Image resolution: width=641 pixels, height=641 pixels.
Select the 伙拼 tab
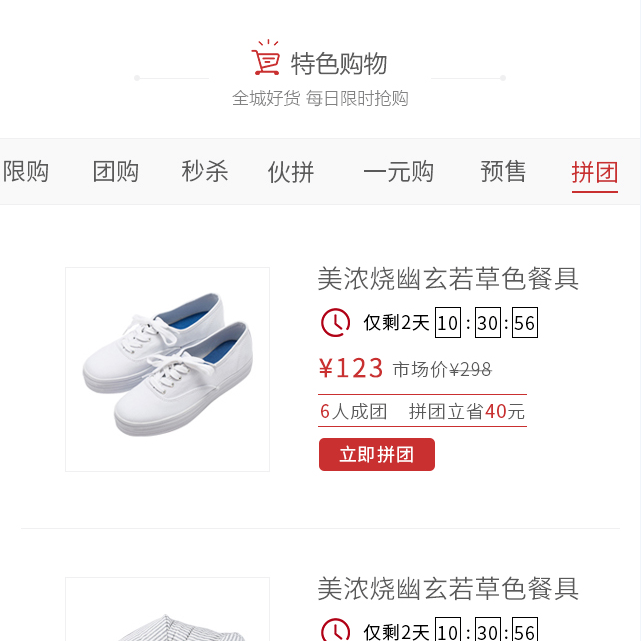point(291,172)
